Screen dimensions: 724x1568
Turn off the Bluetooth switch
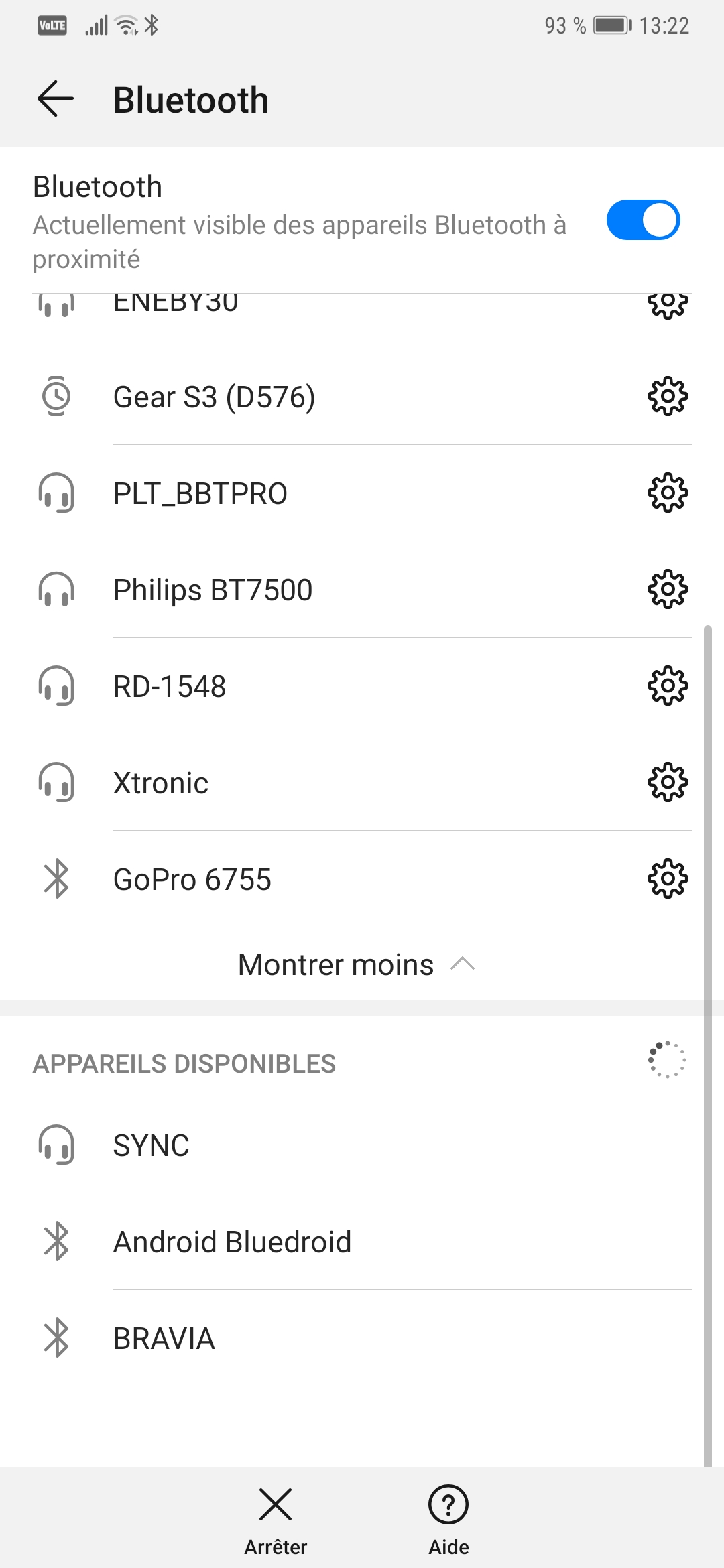(643, 220)
